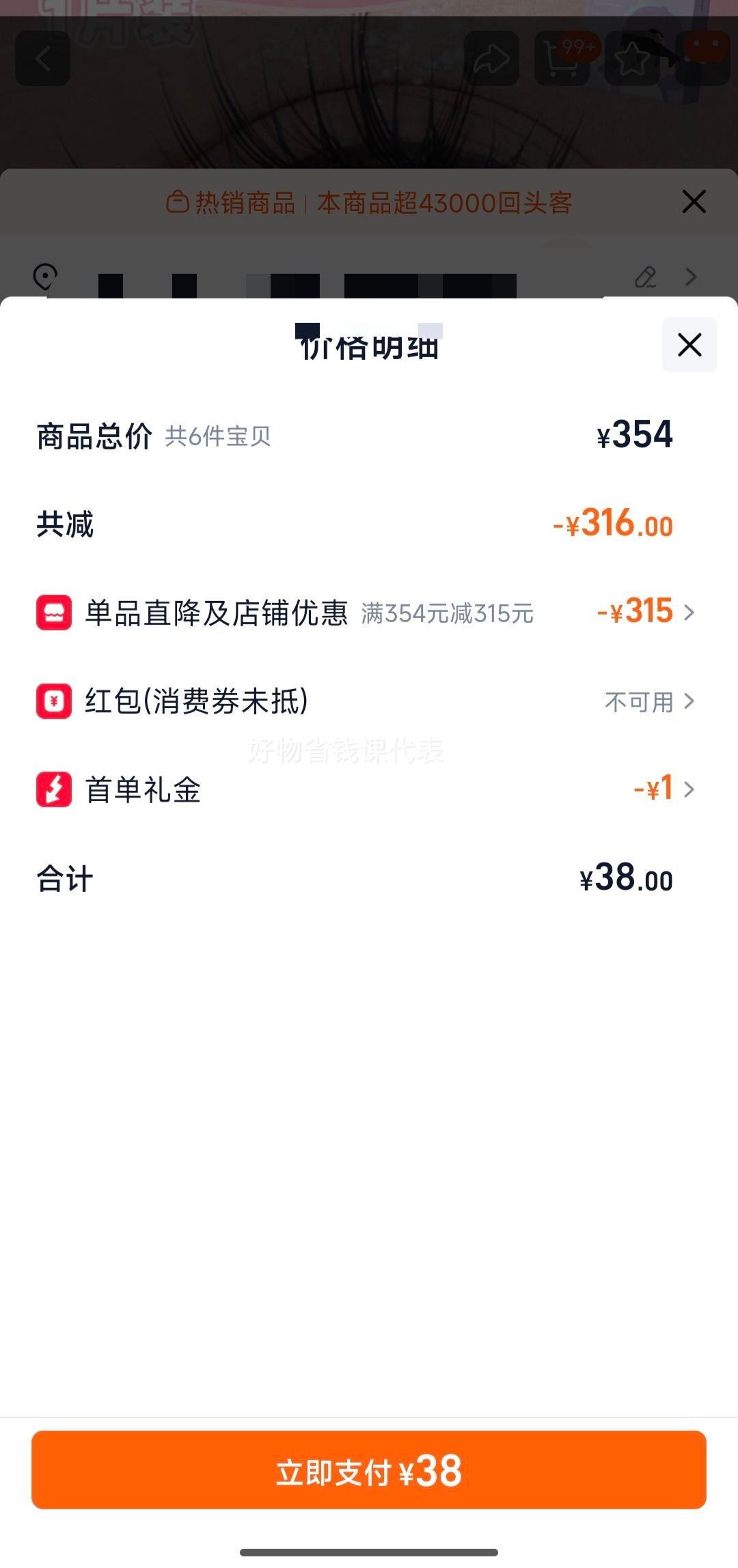This screenshot has width=738, height=1568.
Task: Tap the share arrow icon
Action: tap(491, 59)
